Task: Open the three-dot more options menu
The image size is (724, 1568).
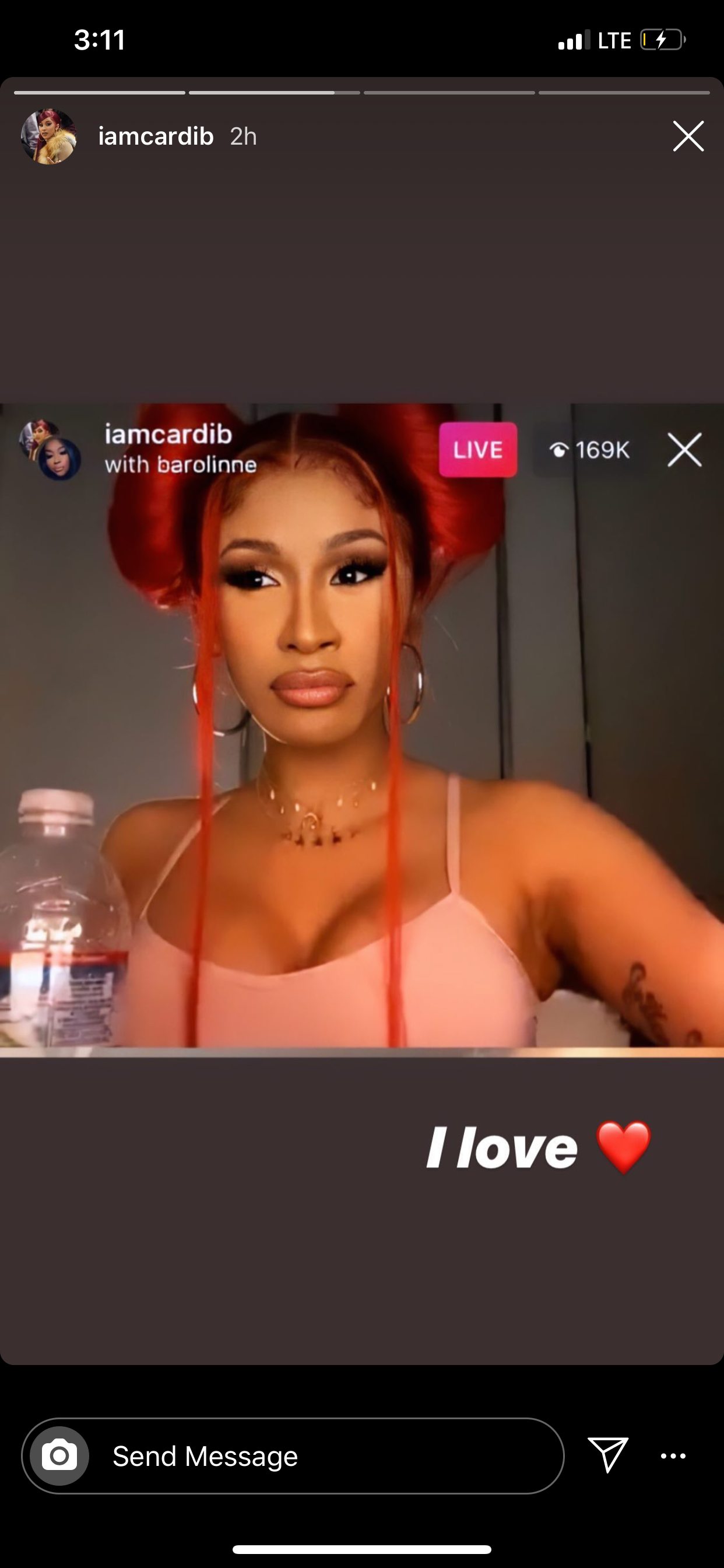Action: point(673,1456)
